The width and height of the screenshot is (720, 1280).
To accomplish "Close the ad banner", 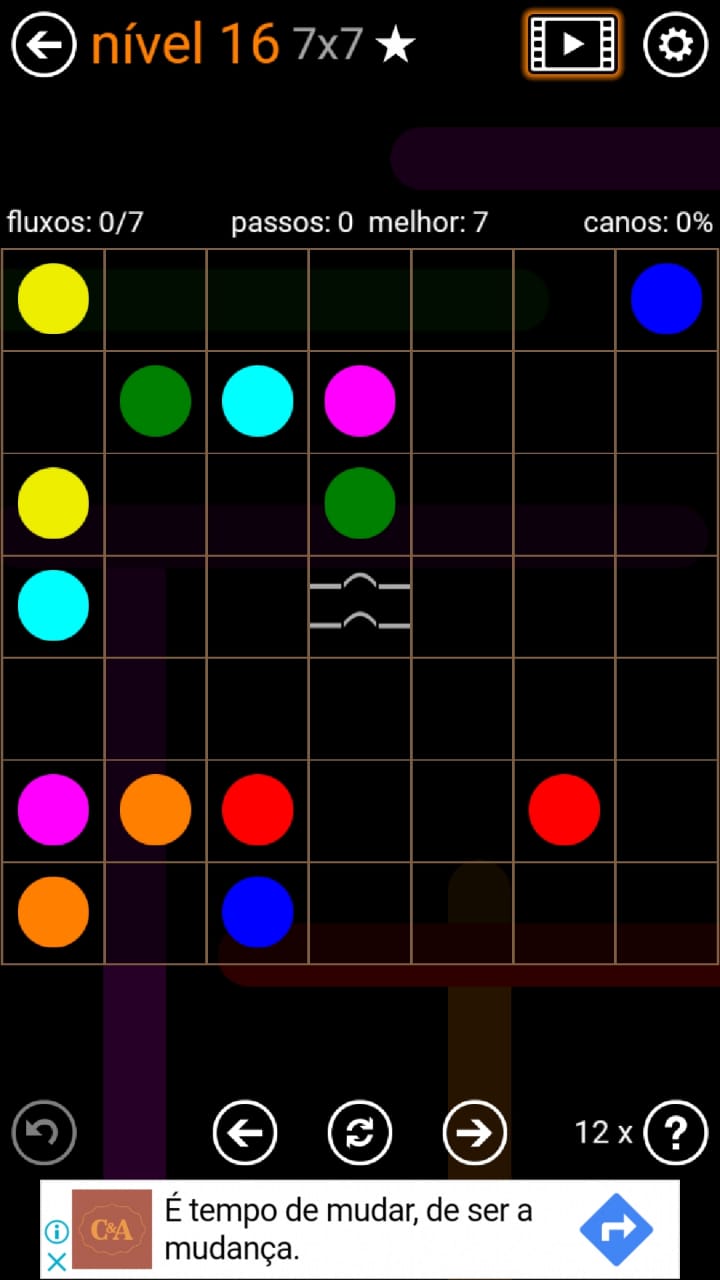I will click(57, 1261).
